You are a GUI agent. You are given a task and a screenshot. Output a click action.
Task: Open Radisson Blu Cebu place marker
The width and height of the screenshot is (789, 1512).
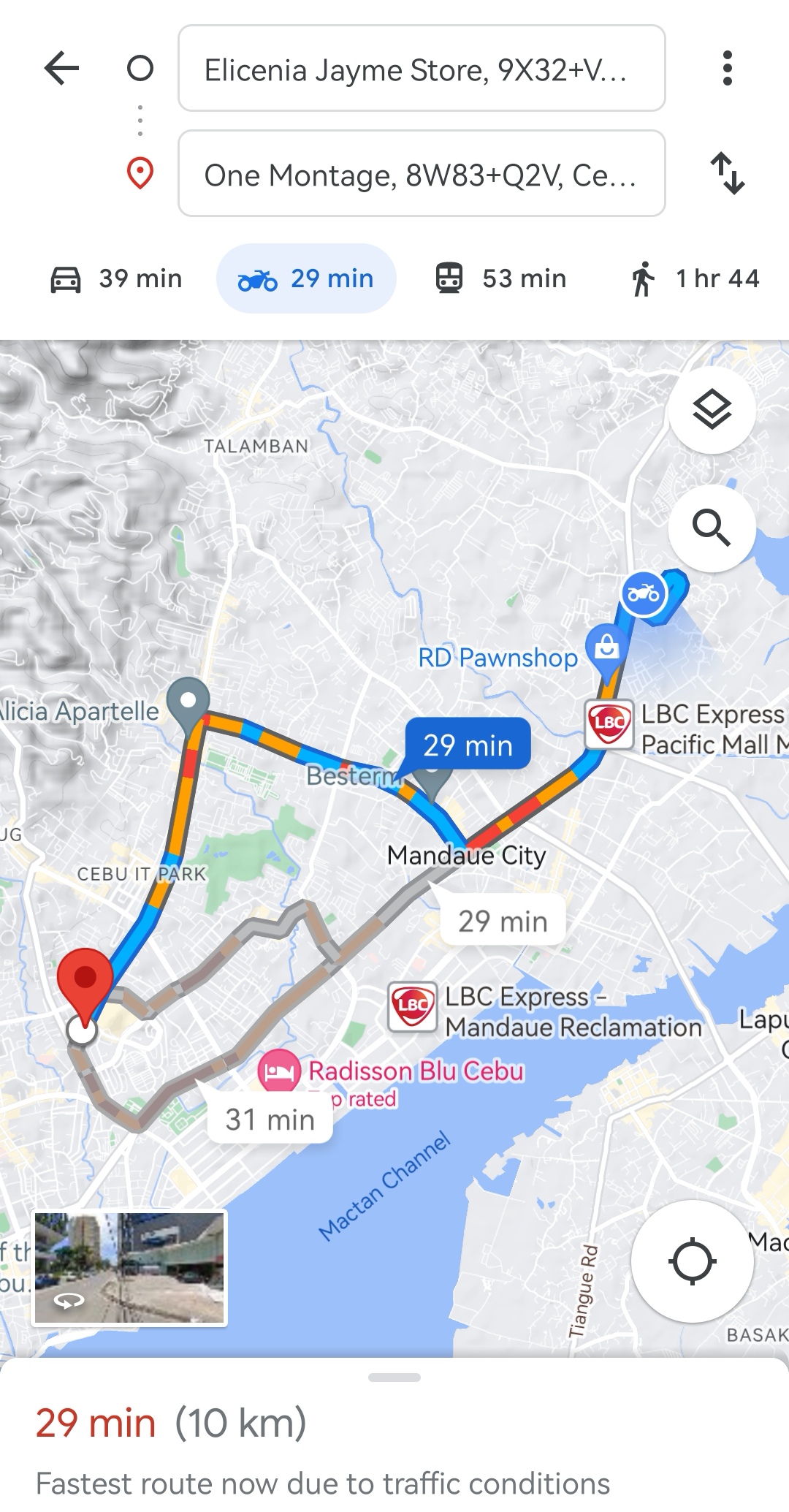(279, 1071)
